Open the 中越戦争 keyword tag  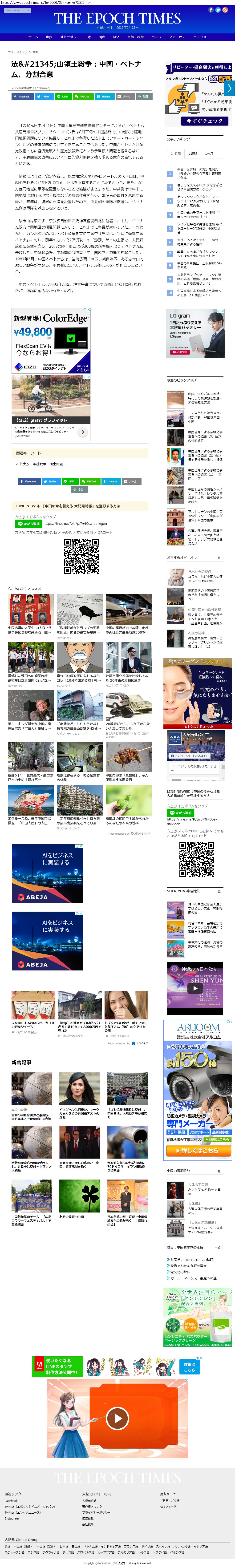[x=39, y=464]
